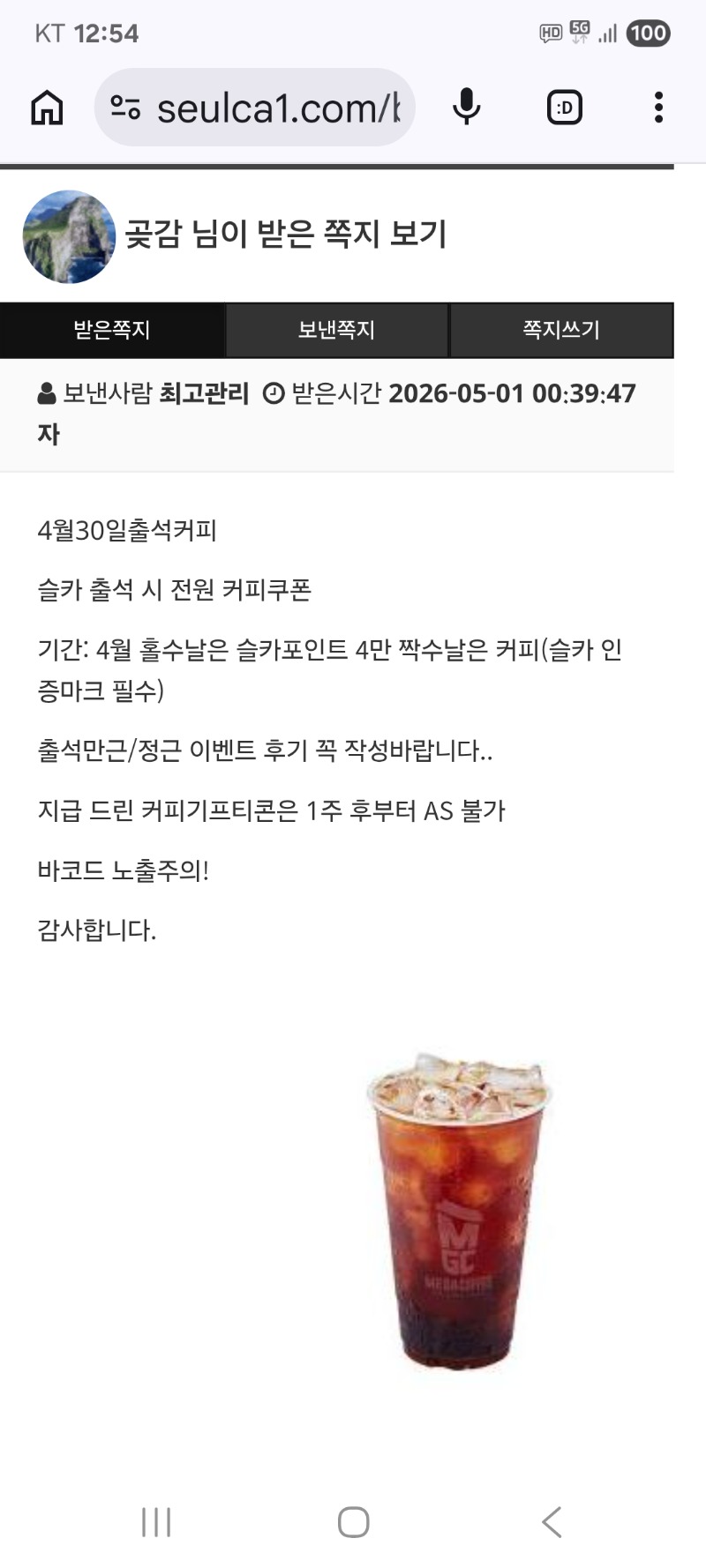Tap the browser home icon
Viewport: 706px width, 1568px height.
(x=47, y=108)
